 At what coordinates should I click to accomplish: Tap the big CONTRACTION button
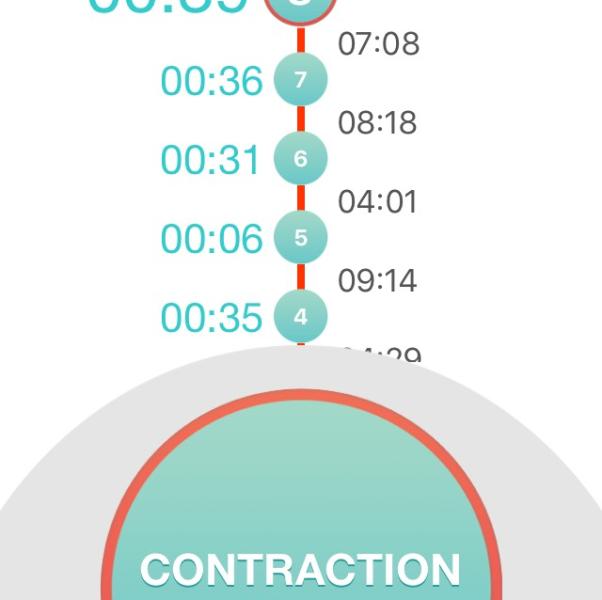pyautogui.click(x=301, y=495)
